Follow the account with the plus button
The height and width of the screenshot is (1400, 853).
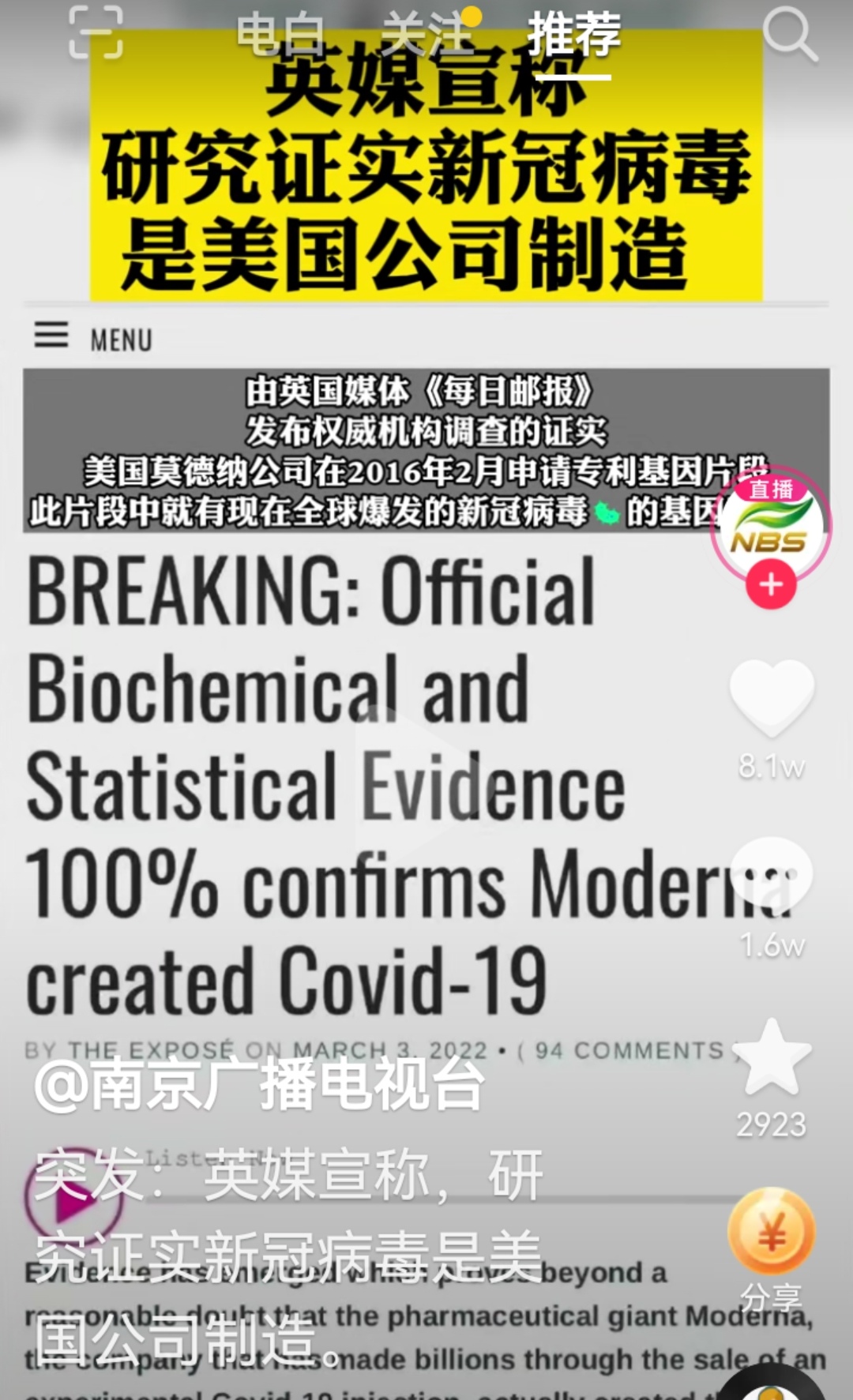[771, 585]
